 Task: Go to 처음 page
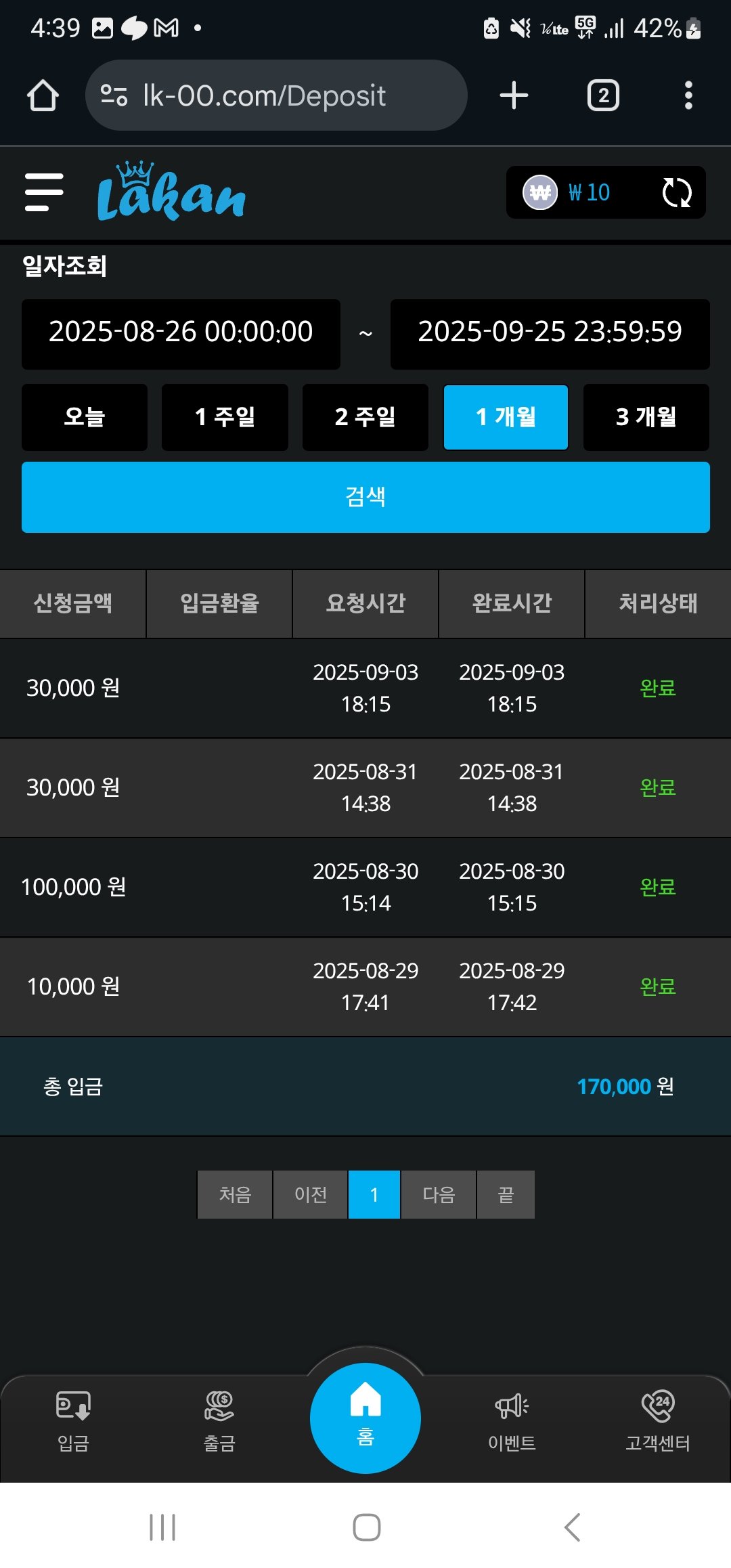[235, 1194]
